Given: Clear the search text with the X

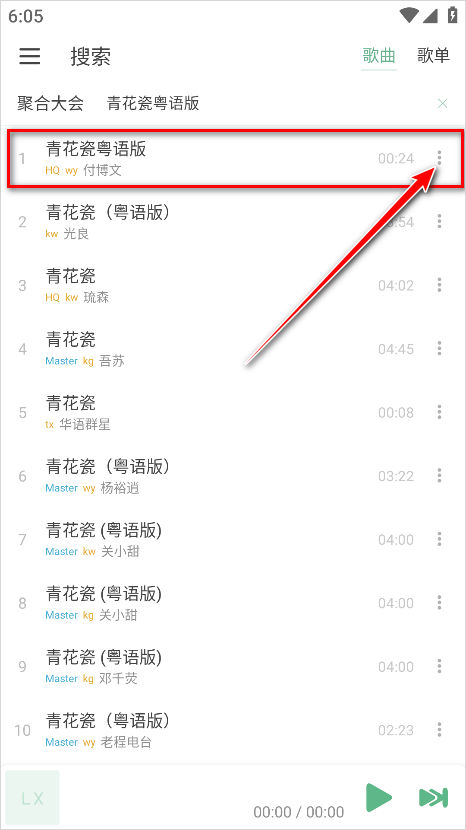Looking at the screenshot, I should pos(443,103).
